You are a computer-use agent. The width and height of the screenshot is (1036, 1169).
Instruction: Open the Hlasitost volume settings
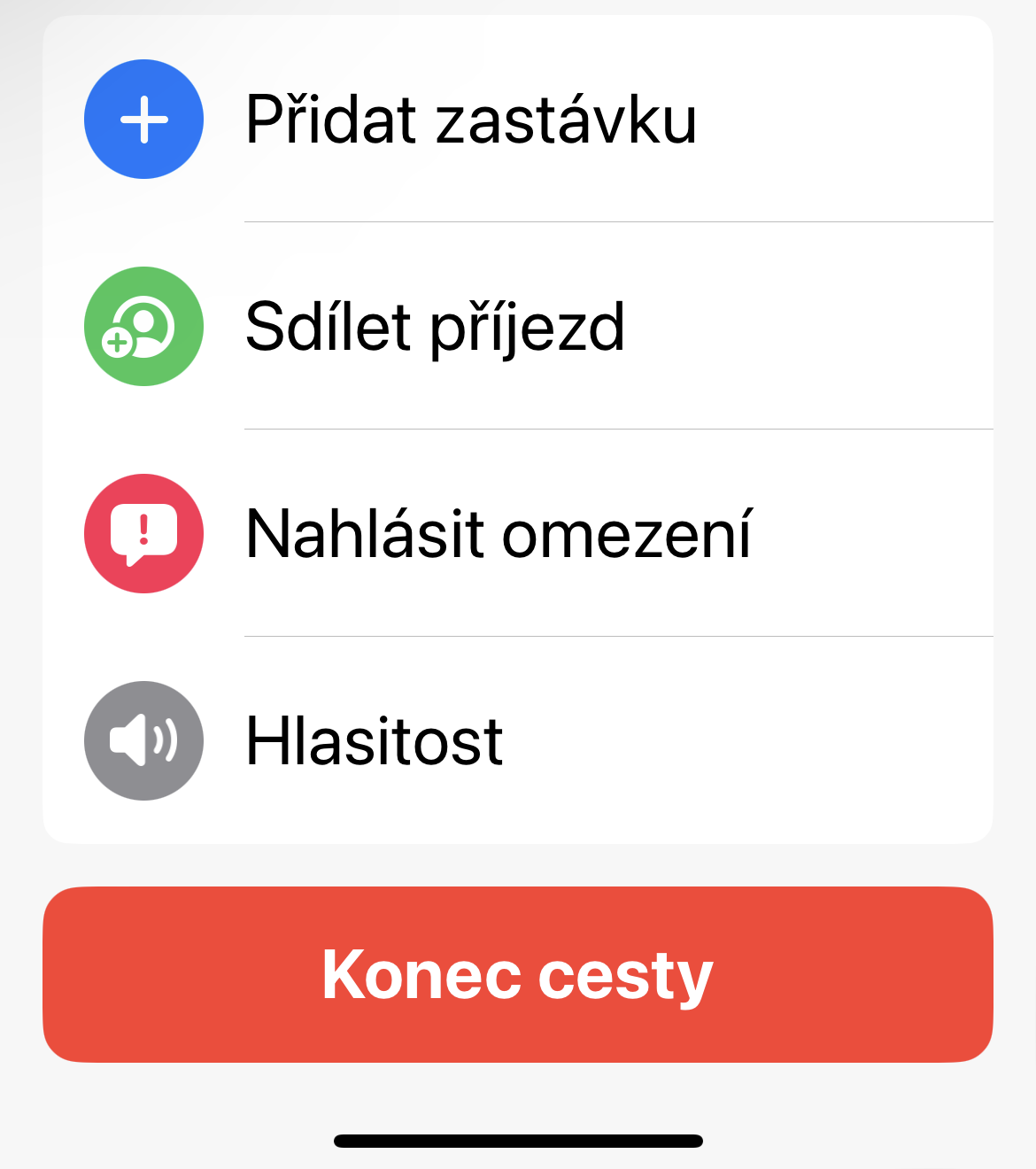(375, 741)
